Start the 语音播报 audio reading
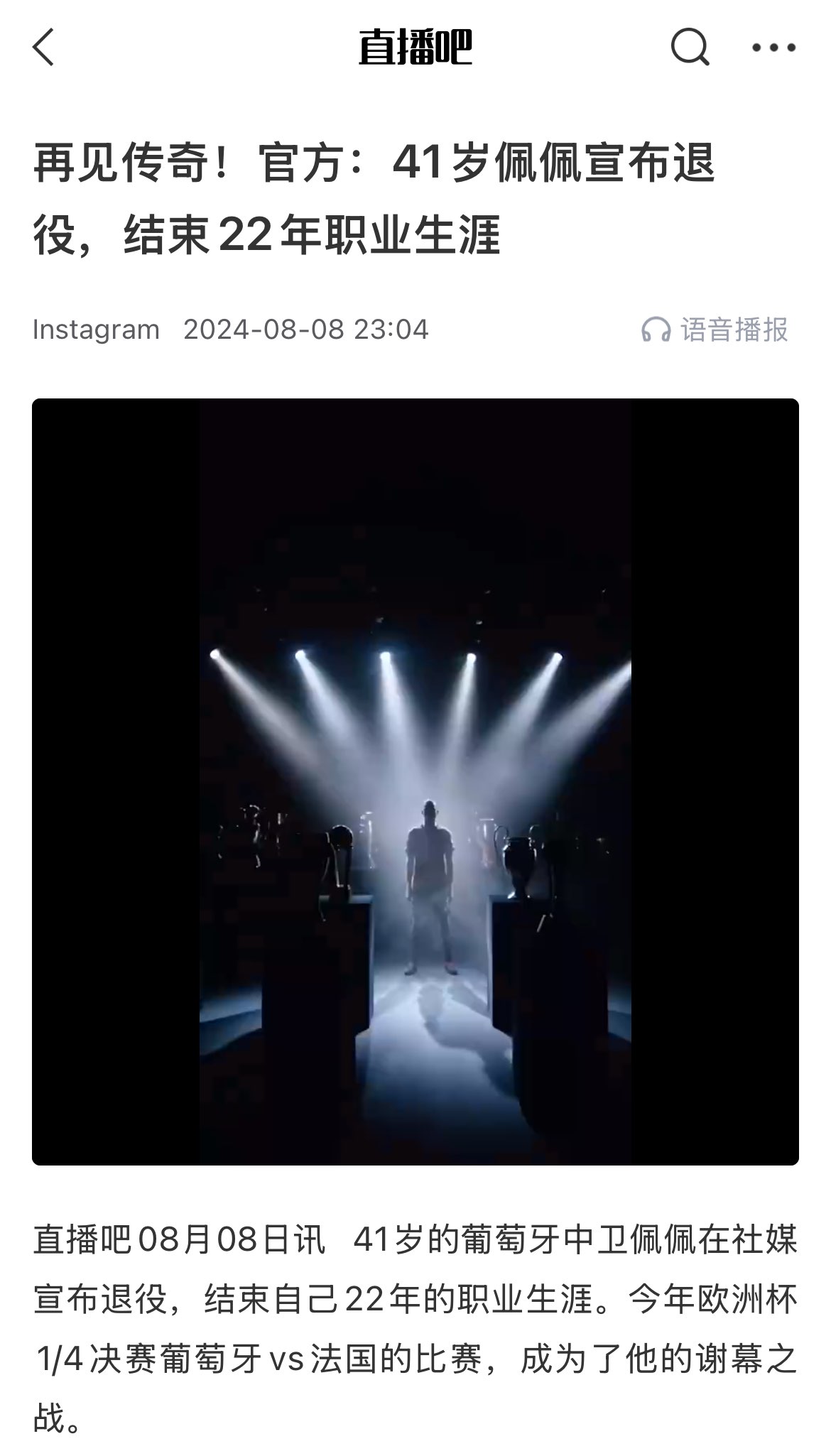831x1456 pixels. click(715, 330)
